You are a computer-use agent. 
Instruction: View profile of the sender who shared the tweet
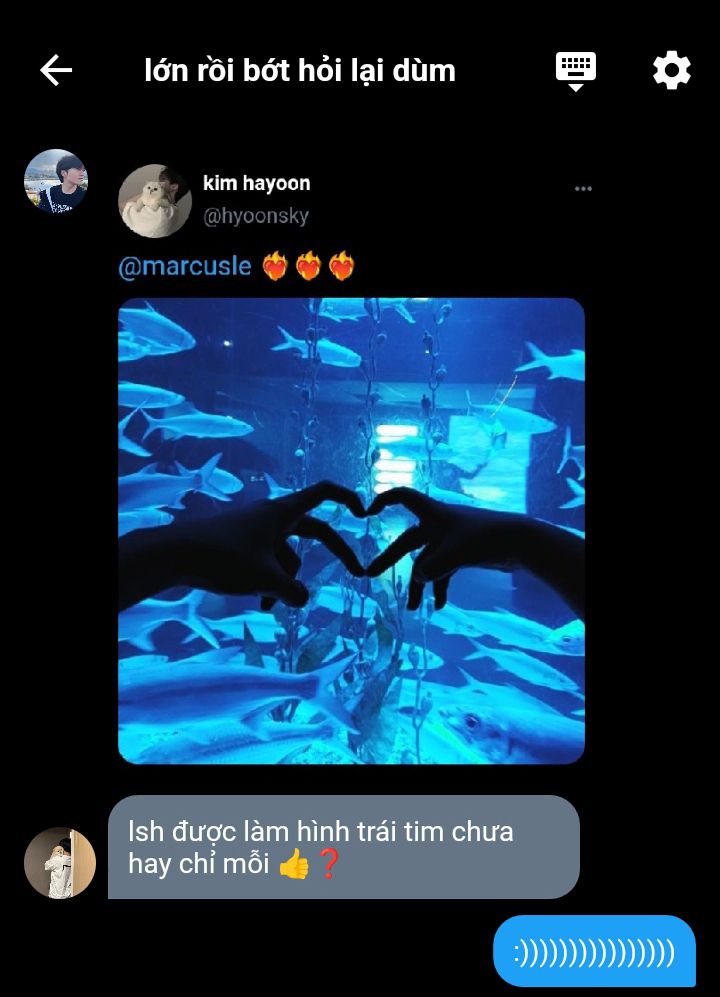56,181
